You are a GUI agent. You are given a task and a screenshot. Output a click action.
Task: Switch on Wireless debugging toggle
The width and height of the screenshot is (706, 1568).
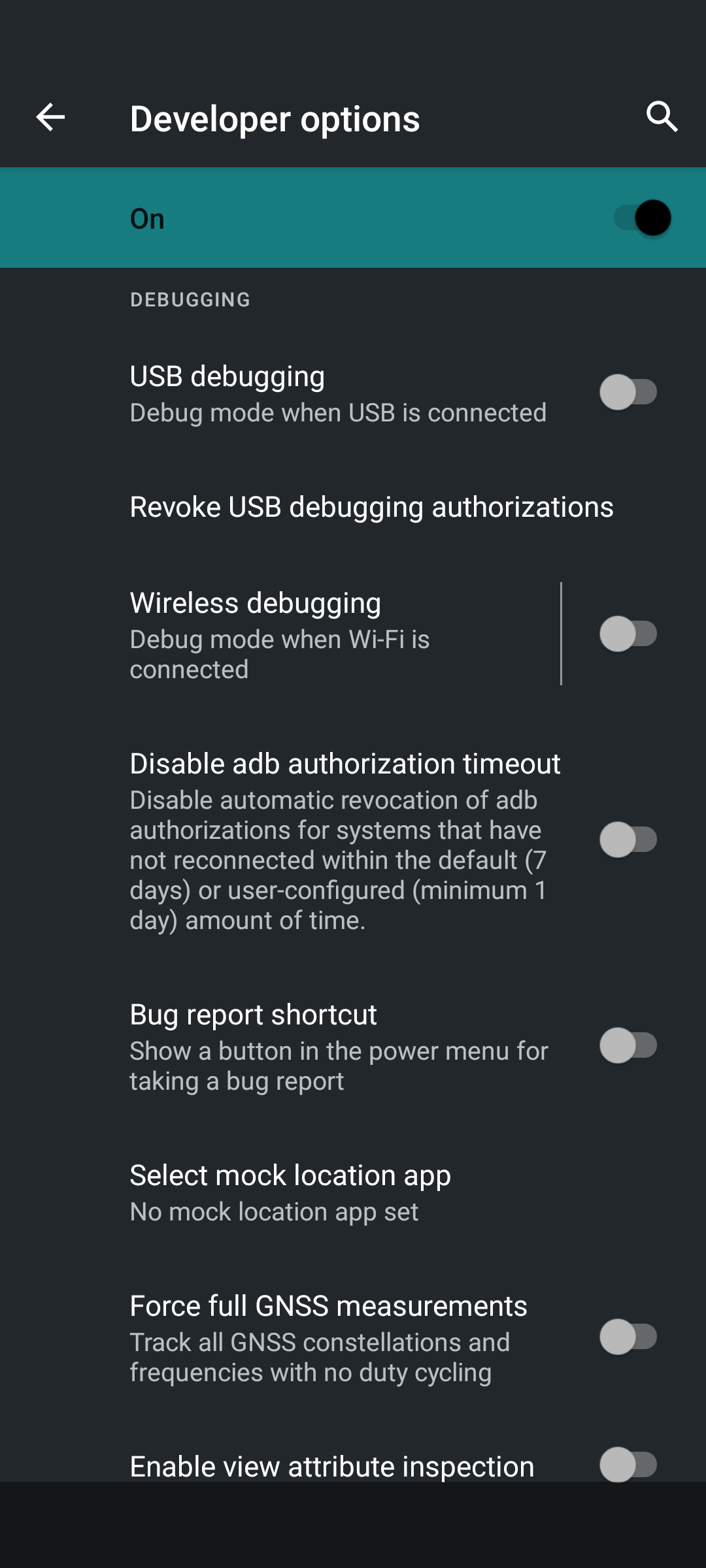pyautogui.click(x=628, y=634)
